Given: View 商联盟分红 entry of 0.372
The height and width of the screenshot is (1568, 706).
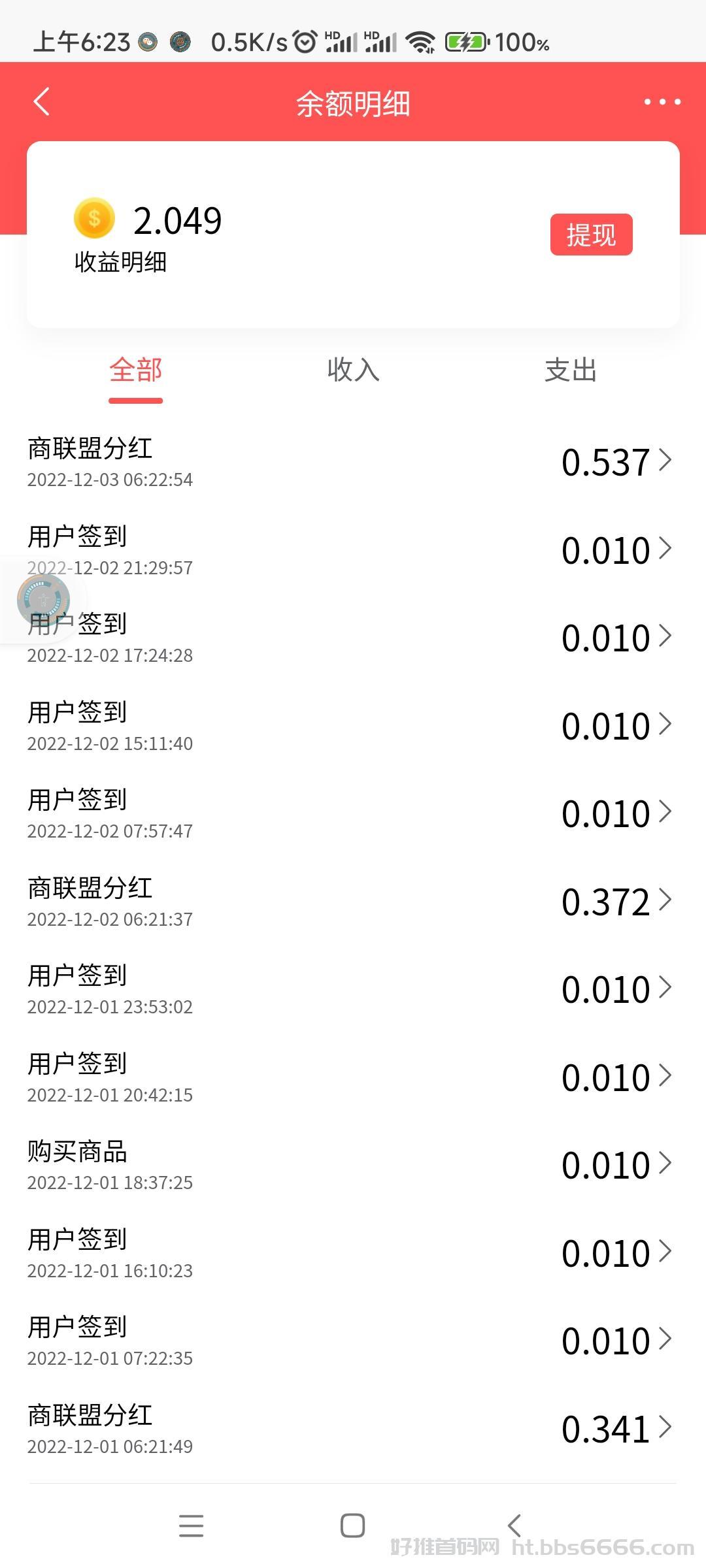Looking at the screenshot, I should click(x=353, y=902).
